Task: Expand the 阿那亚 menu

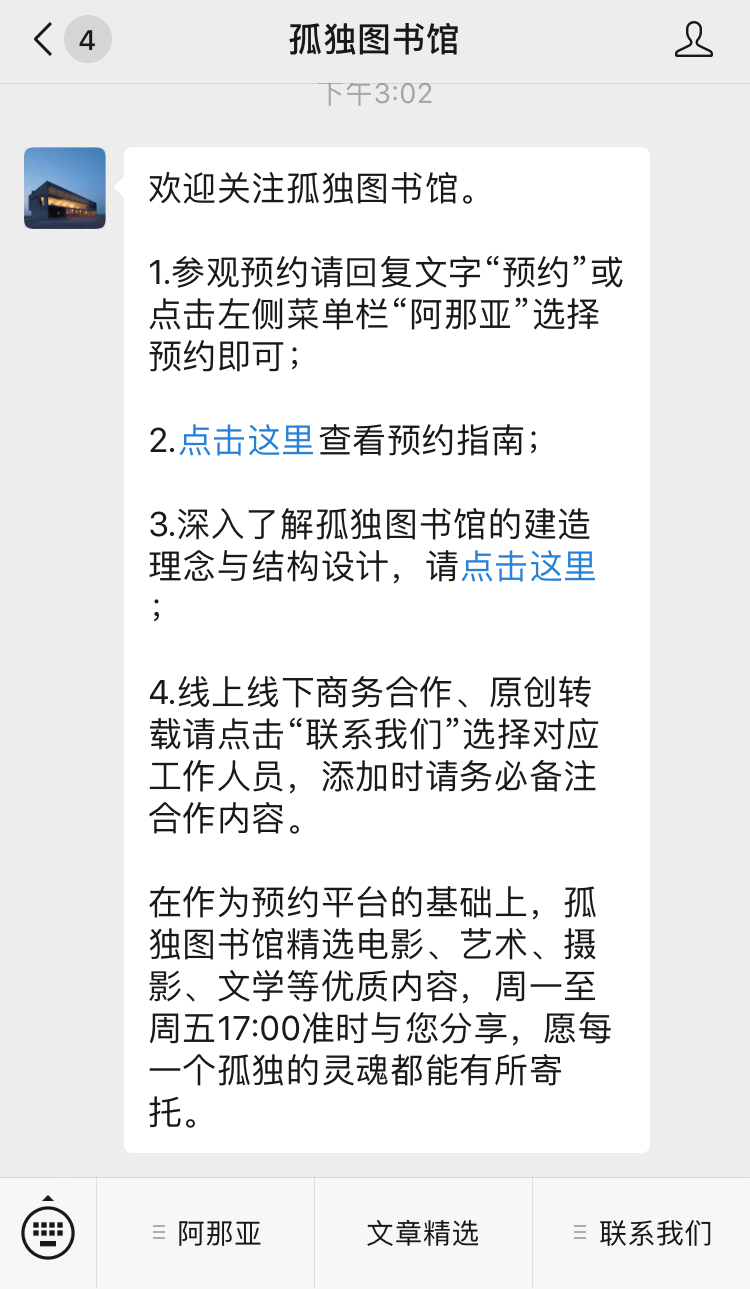Action: click(x=206, y=1233)
